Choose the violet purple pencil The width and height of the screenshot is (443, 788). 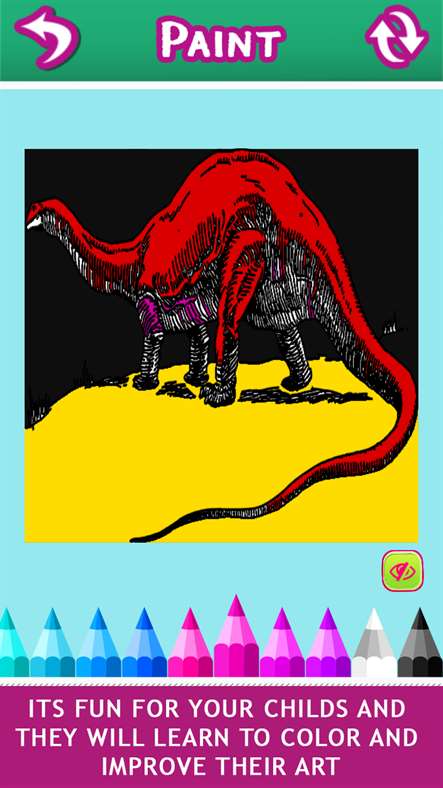coord(328,642)
